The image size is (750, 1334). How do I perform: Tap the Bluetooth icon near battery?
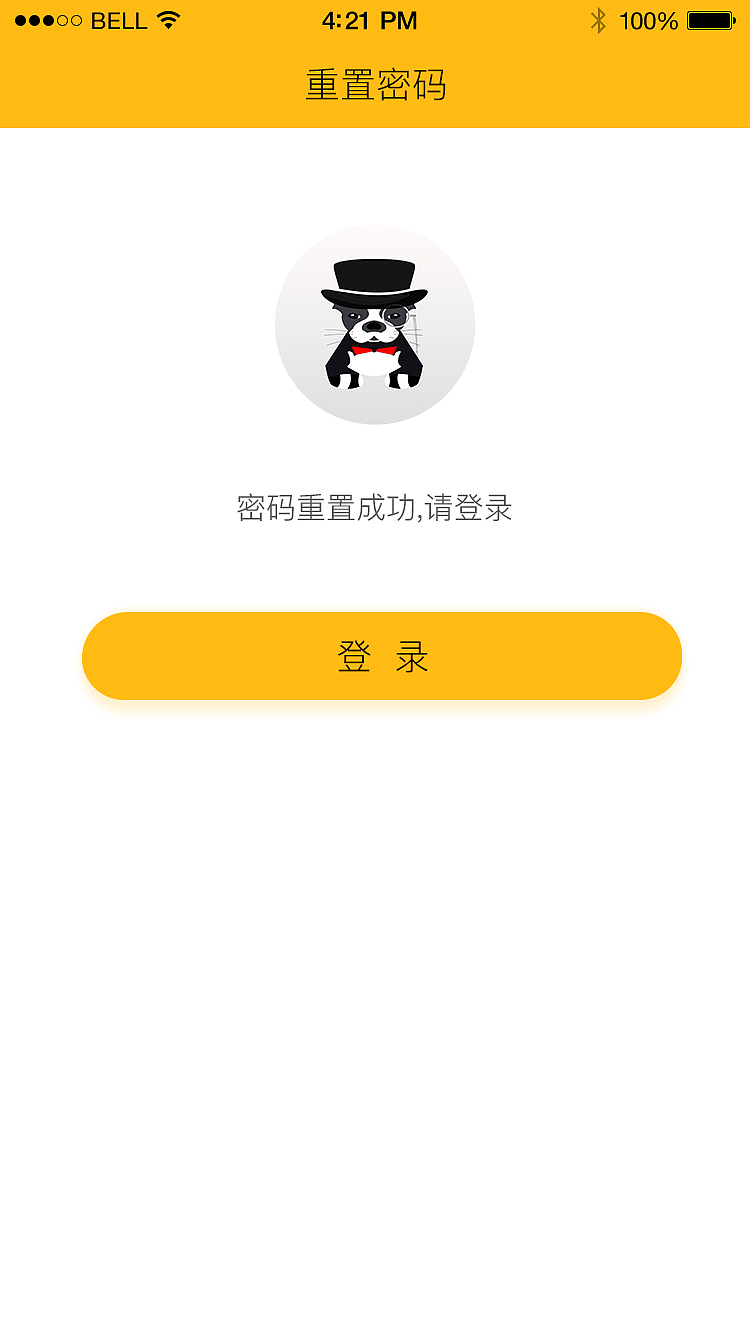tap(598, 20)
